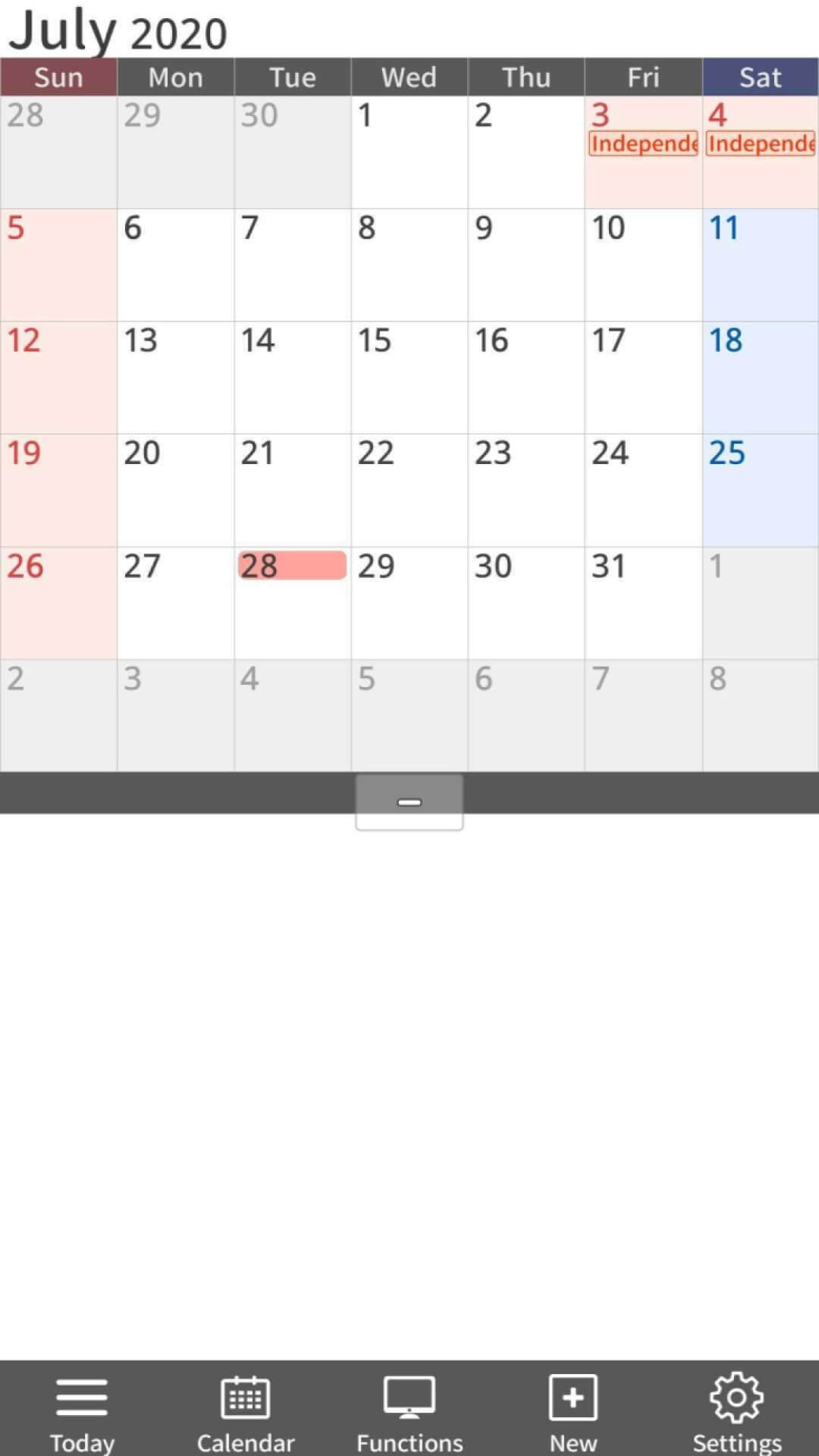Select Friday July 31
Image resolution: width=819 pixels, height=1456 pixels.
click(x=643, y=602)
